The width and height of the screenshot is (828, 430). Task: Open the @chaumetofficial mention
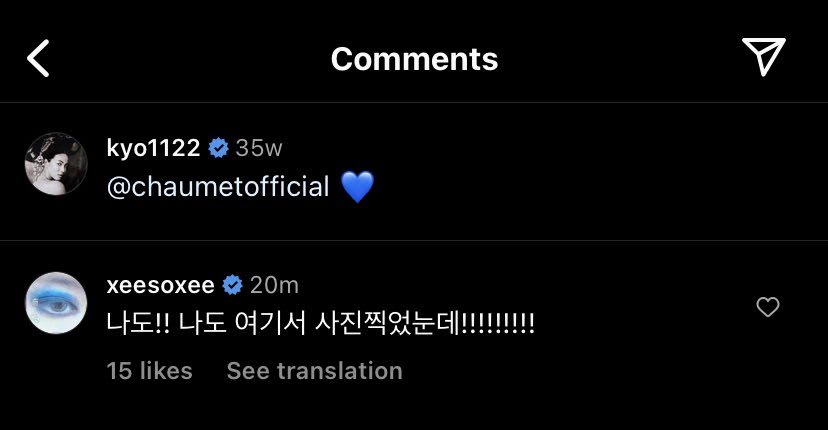pyautogui.click(x=218, y=187)
